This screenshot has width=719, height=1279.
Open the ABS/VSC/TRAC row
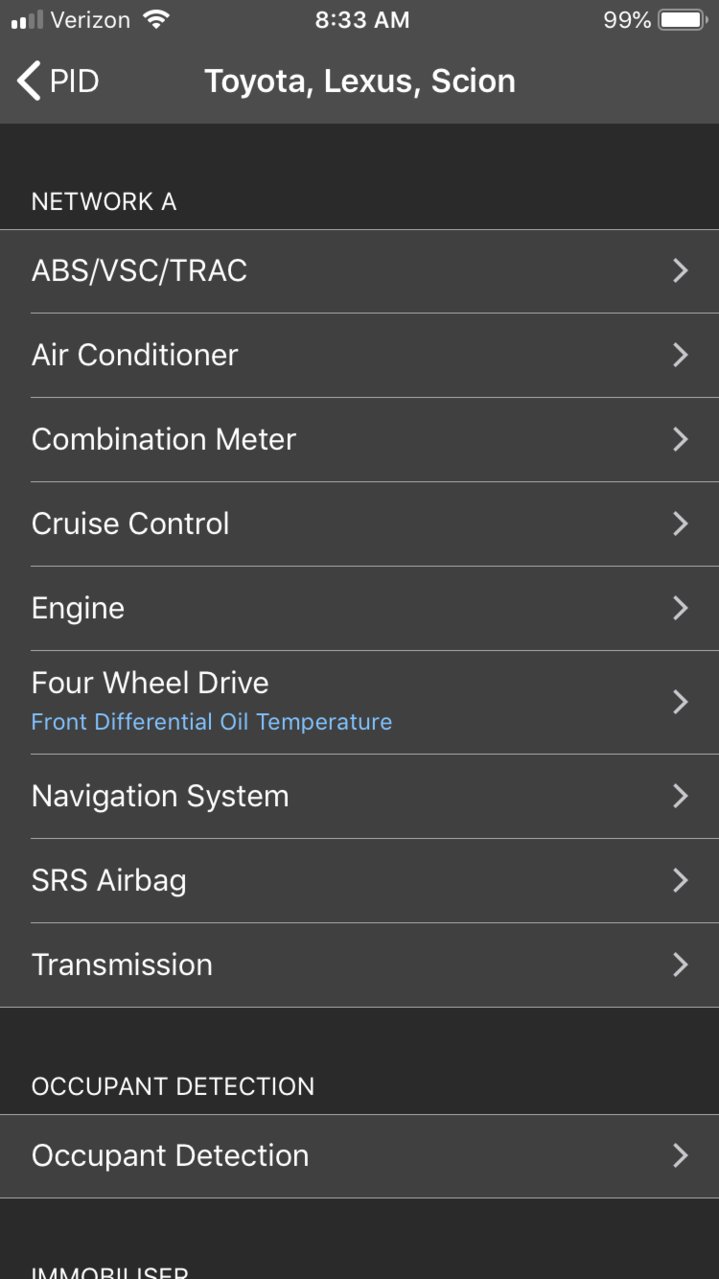point(359,271)
